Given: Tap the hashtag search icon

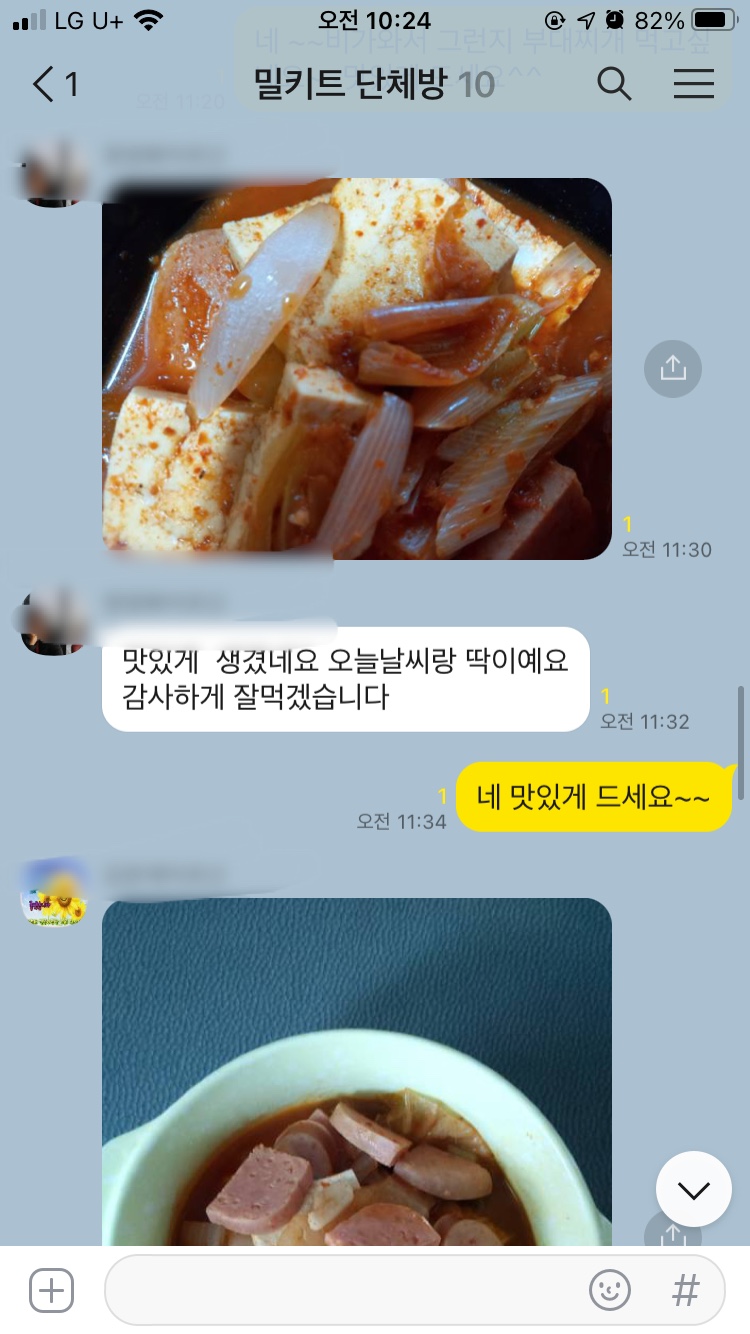Looking at the screenshot, I should 685,1290.
